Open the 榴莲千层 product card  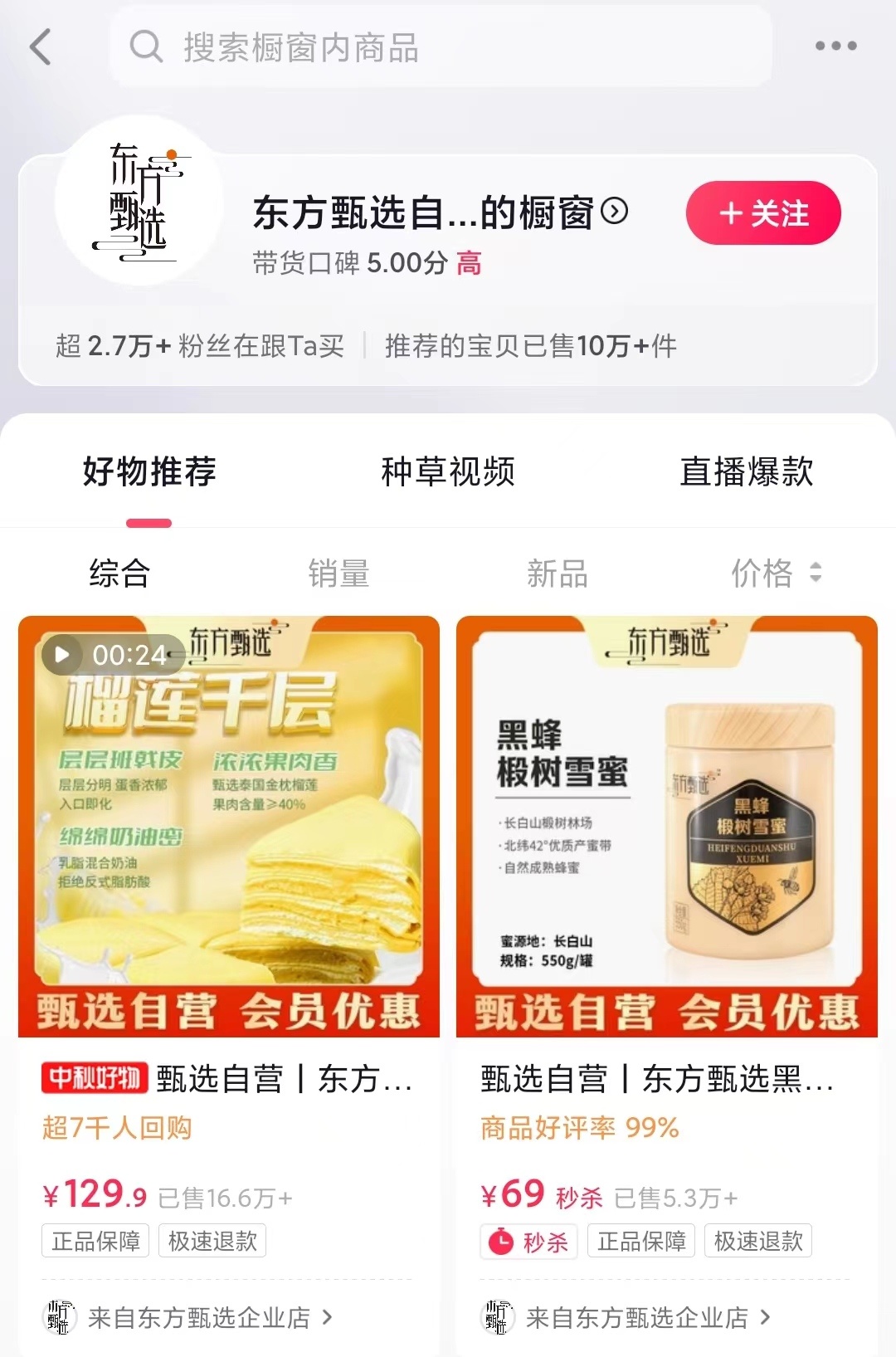point(229,826)
